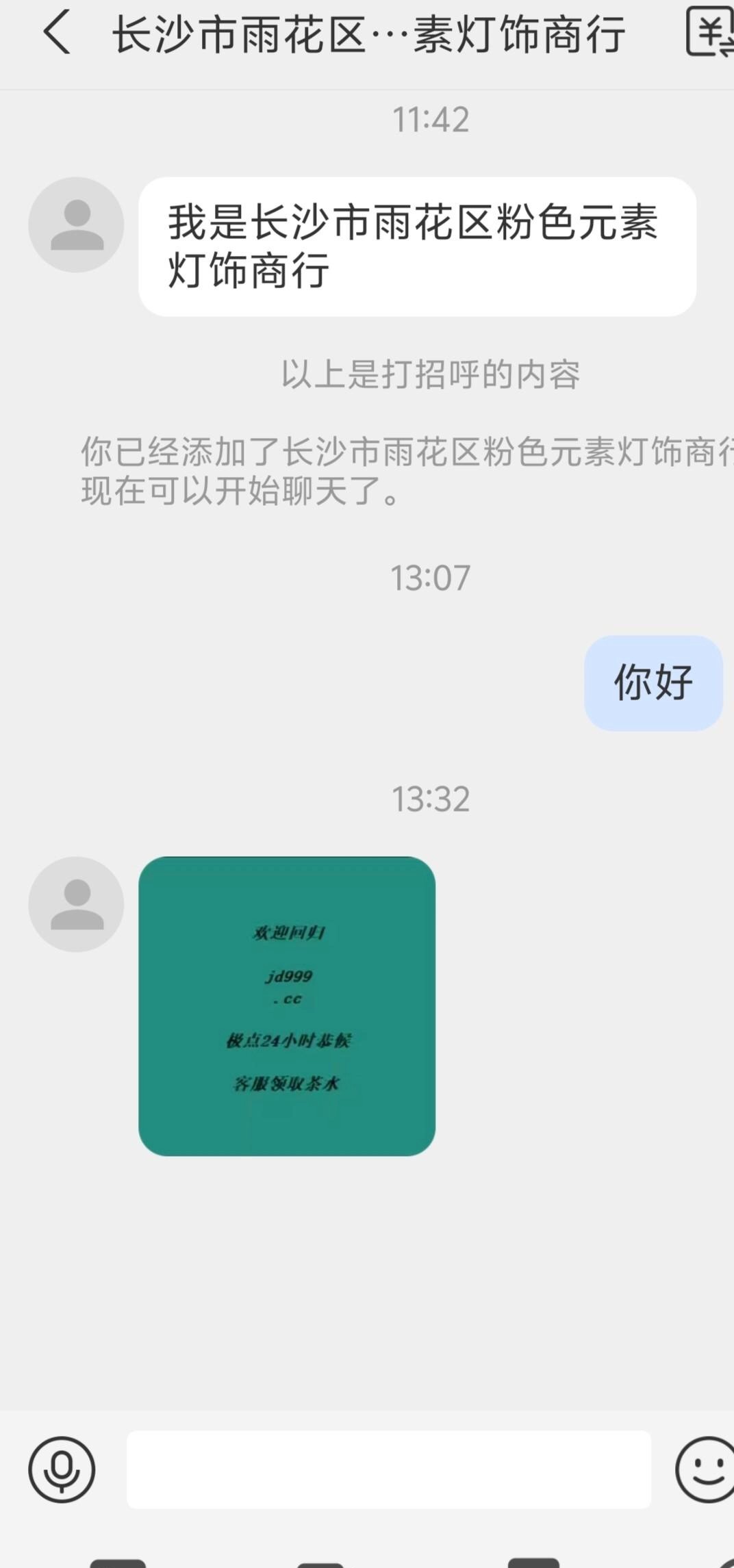Image resolution: width=734 pixels, height=1568 pixels.
Task: Open the green image with jd999.cc
Action: click(287, 1006)
